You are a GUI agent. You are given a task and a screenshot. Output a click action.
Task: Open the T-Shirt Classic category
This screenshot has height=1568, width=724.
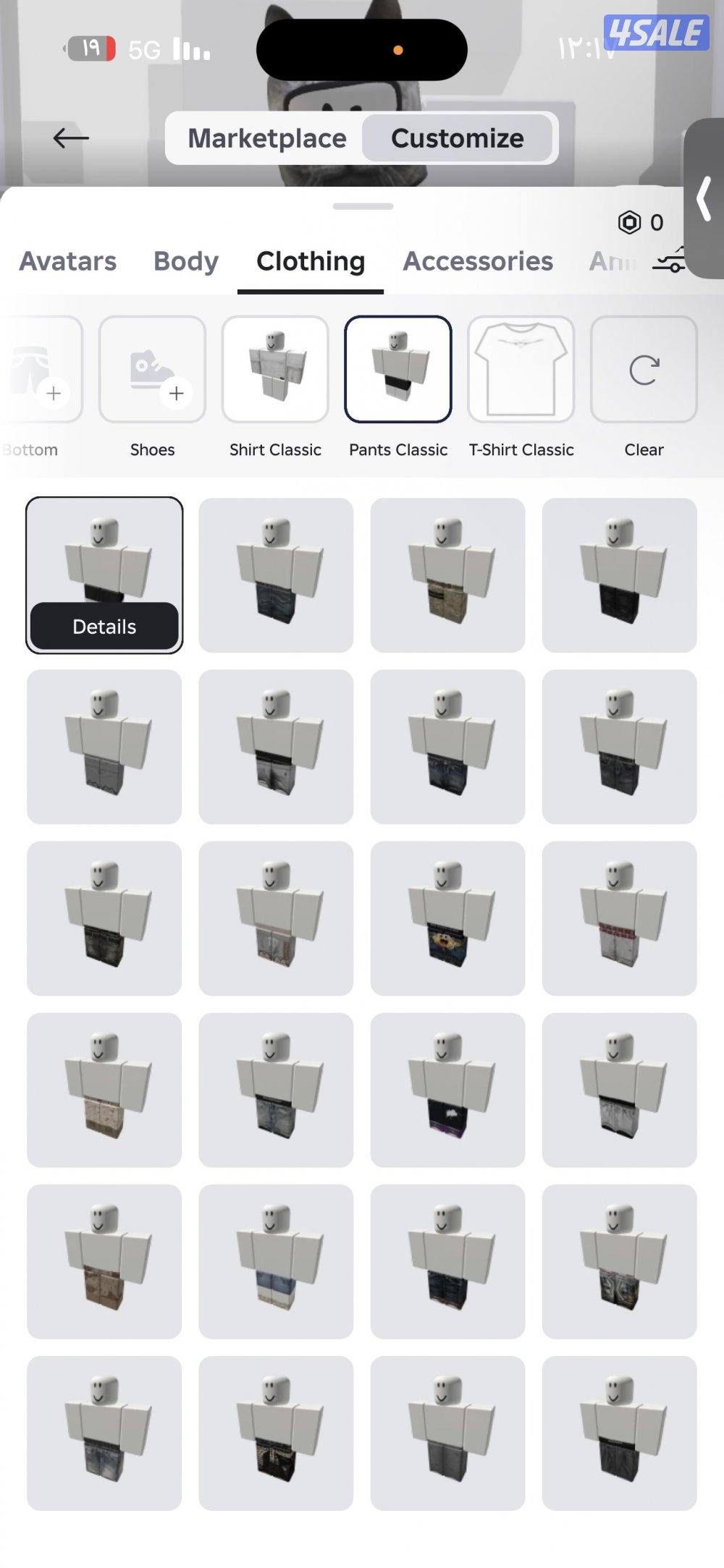click(x=521, y=370)
